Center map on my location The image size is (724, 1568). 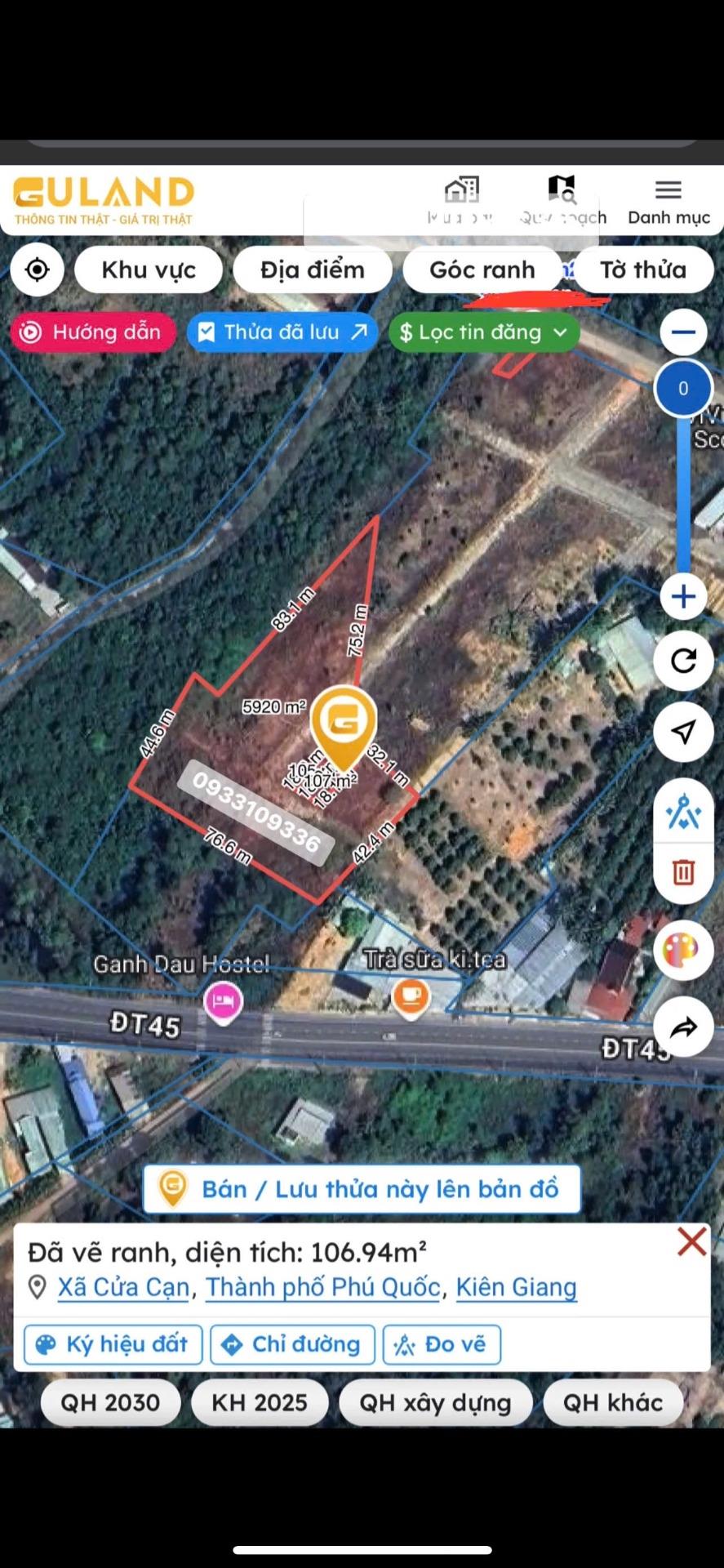tap(38, 269)
